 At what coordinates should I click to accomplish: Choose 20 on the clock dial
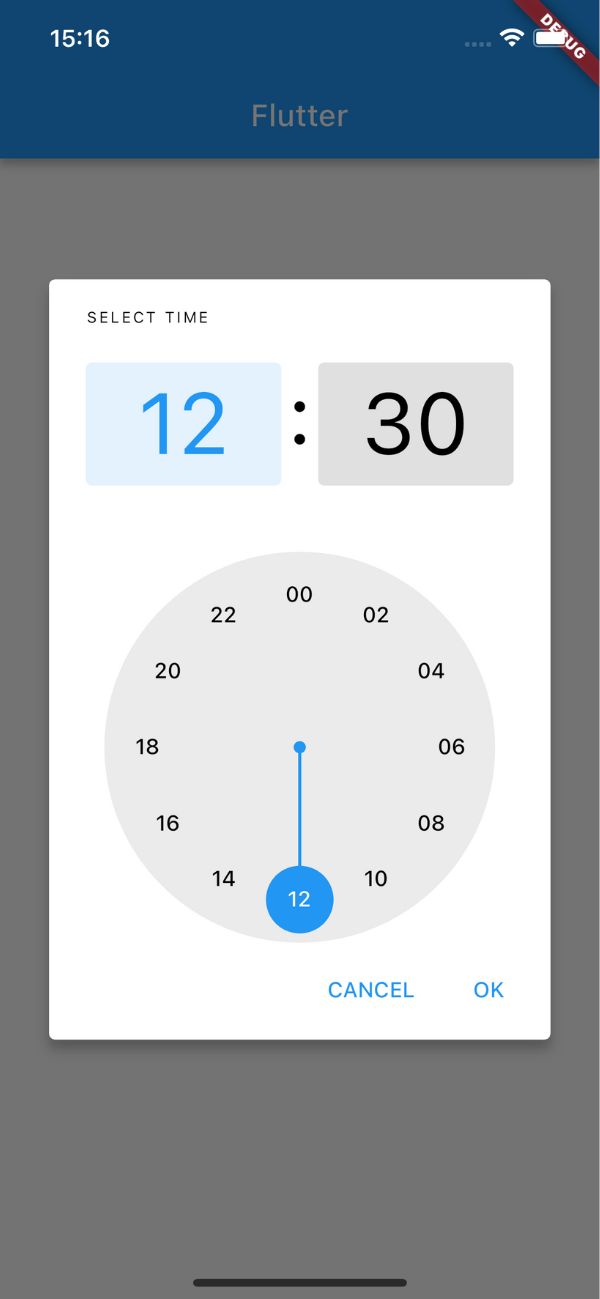click(x=168, y=671)
